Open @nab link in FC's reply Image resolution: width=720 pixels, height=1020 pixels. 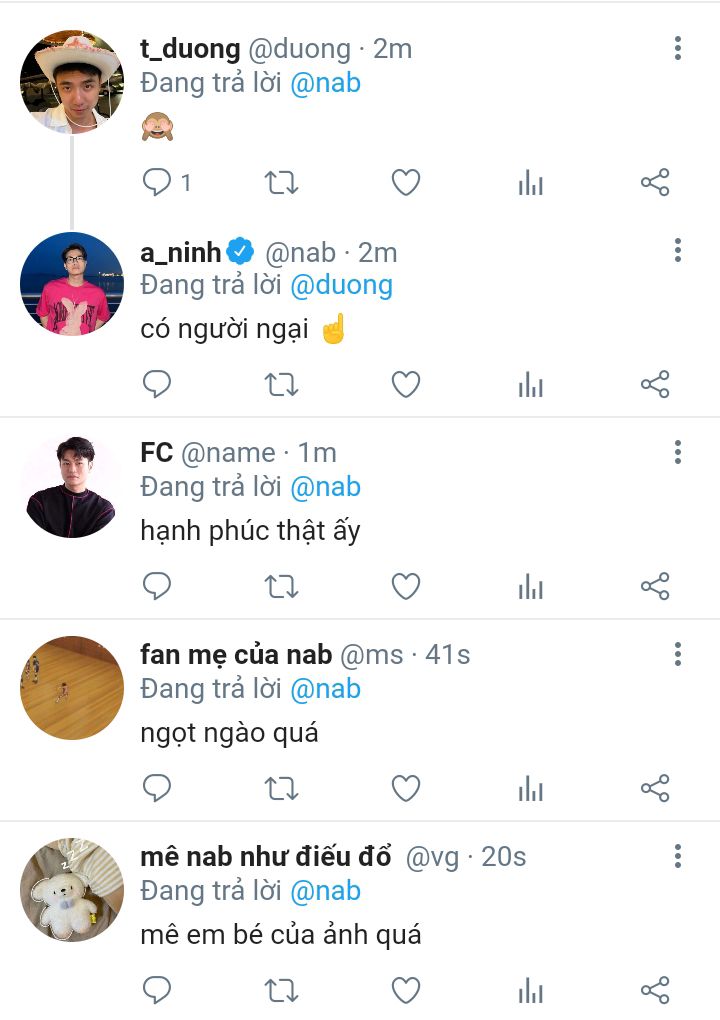[325, 487]
